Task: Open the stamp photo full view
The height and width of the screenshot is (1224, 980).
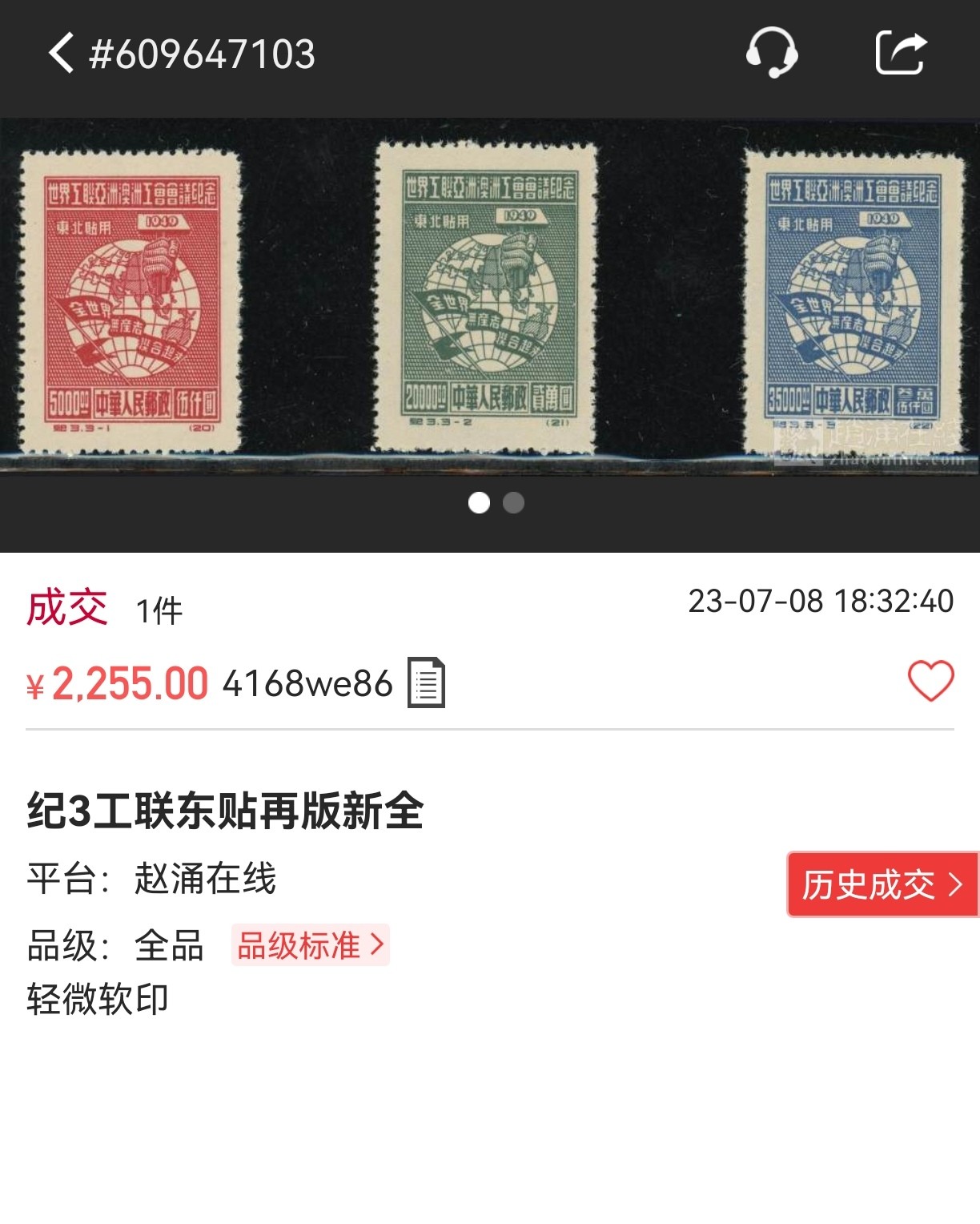Action: pos(489,296)
